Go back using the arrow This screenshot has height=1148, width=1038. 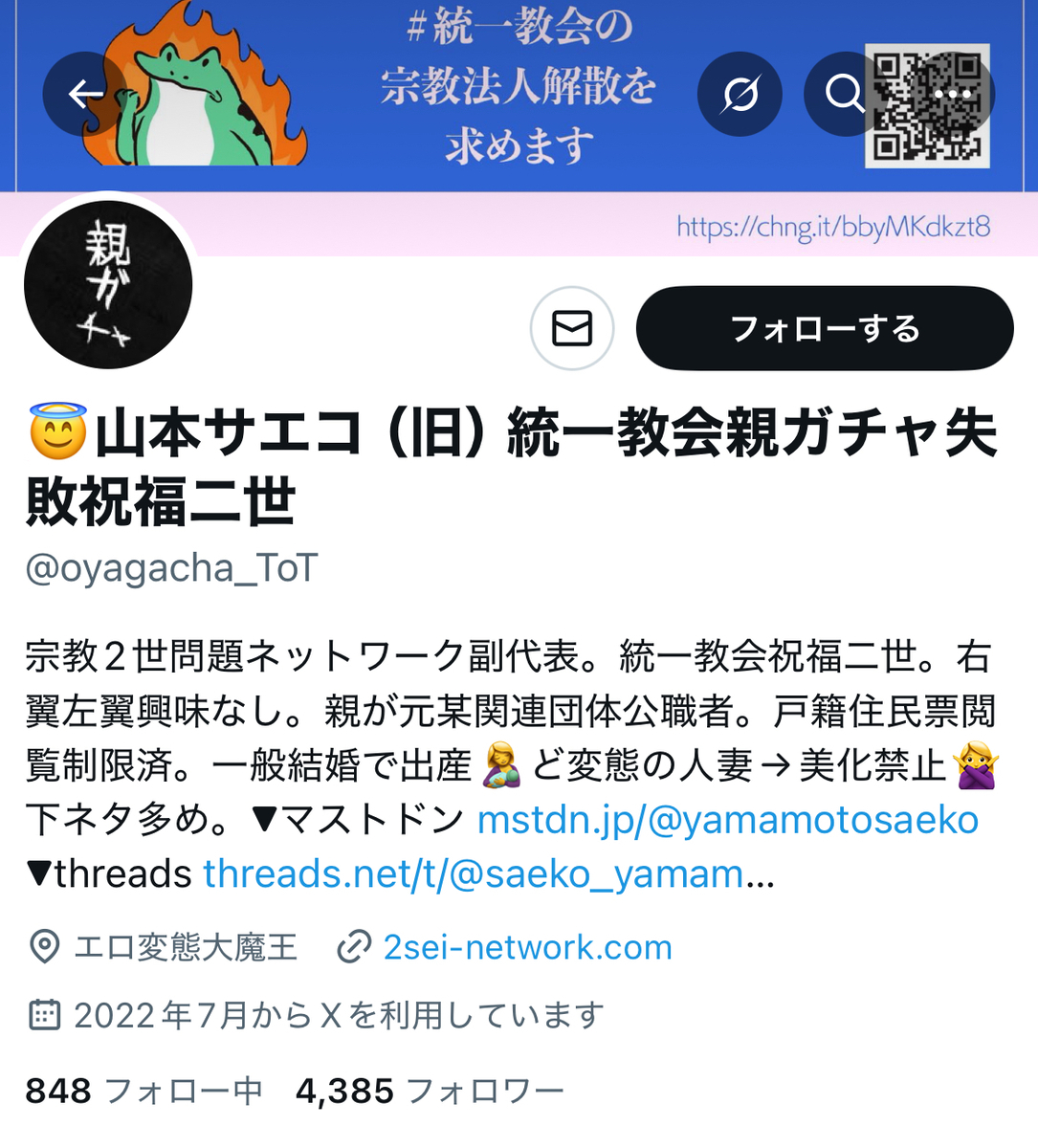[x=85, y=94]
